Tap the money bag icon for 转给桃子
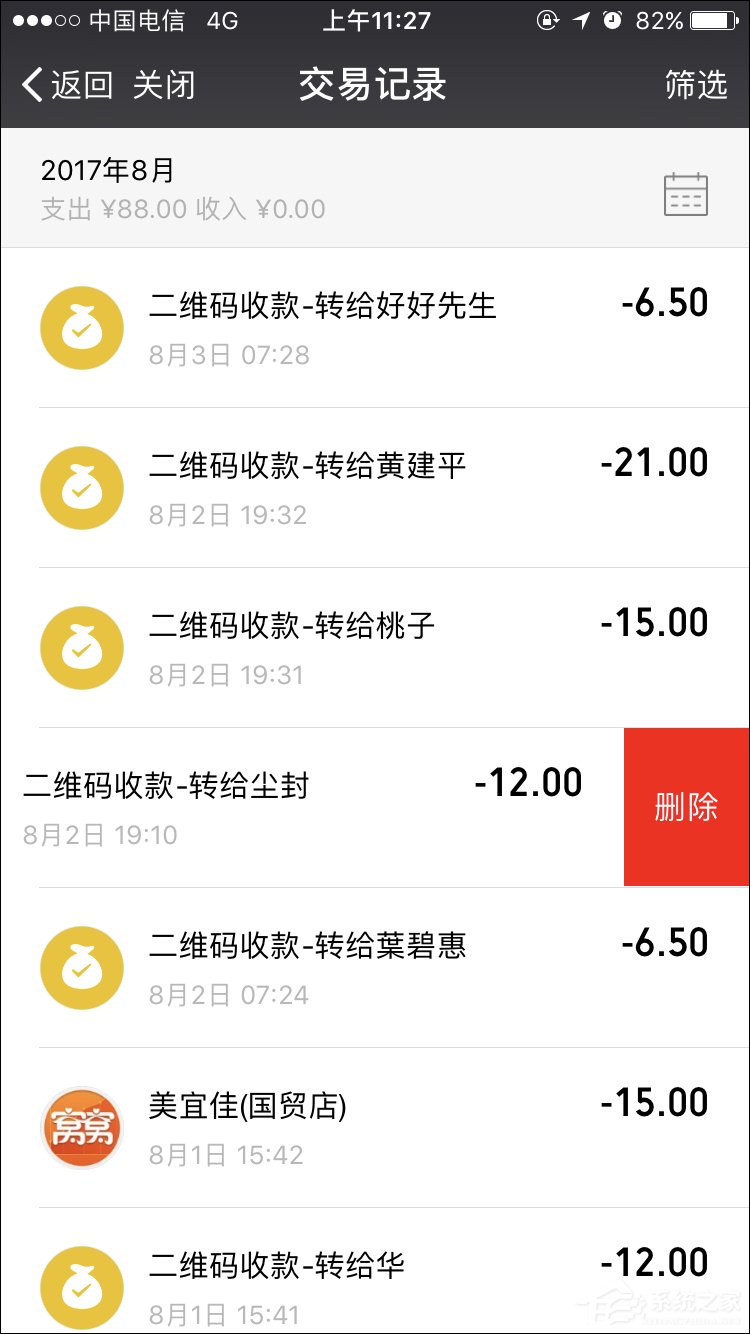Image resolution: width=750 pixels, height=1334 pixels. pos(81,648)
